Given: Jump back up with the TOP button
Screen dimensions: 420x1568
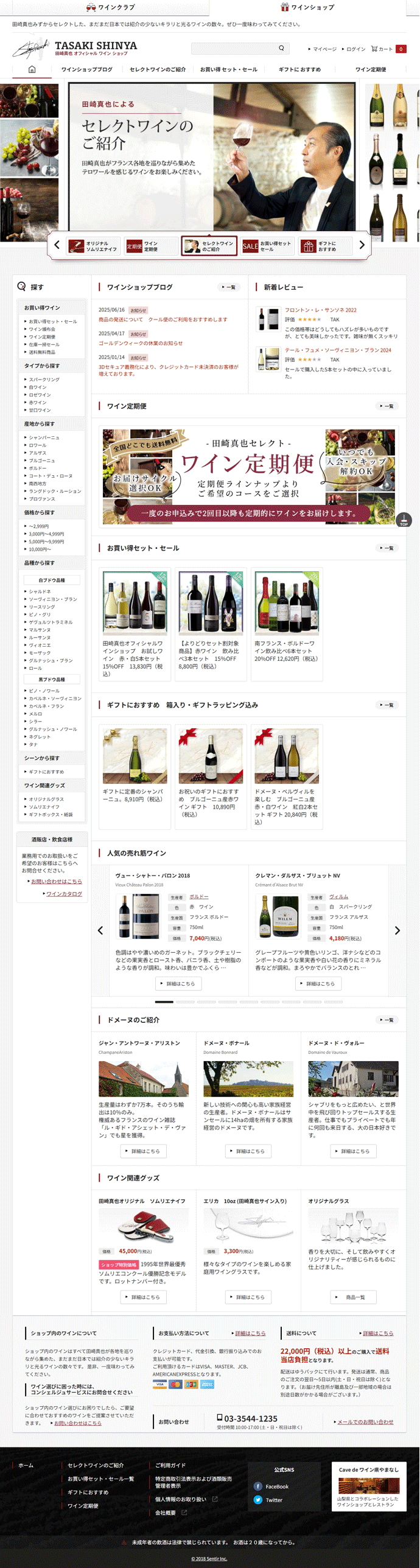Looking at the screenshot, I should coord(404,520).
